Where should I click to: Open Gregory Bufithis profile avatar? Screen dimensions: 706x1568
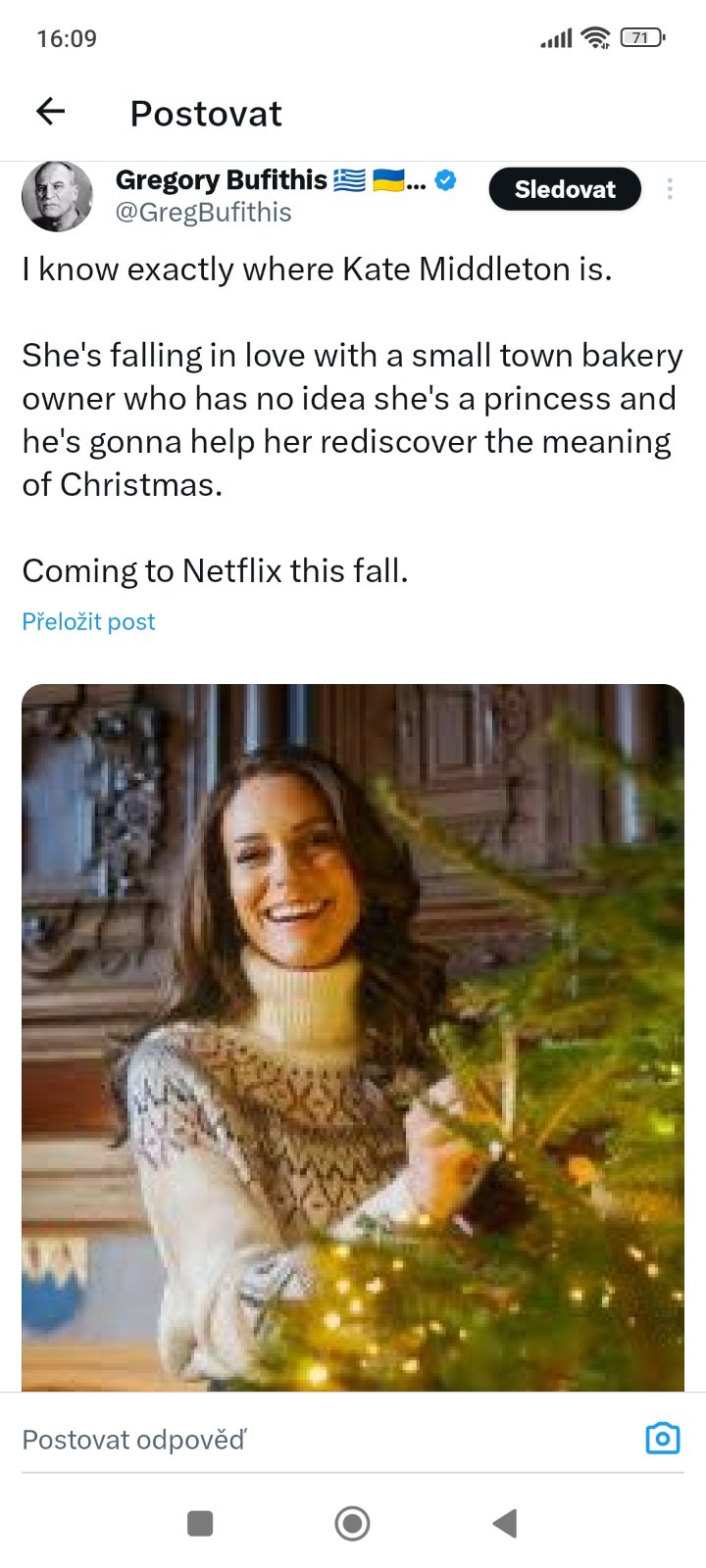click(x=57, y=196)
